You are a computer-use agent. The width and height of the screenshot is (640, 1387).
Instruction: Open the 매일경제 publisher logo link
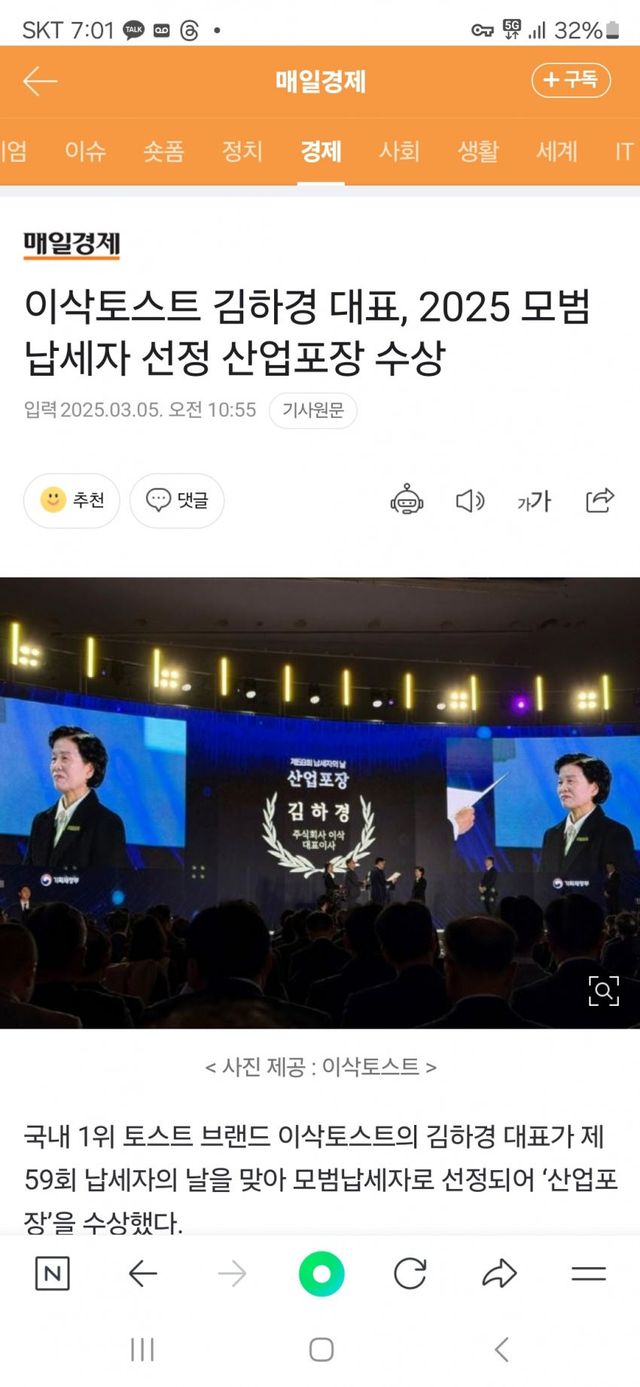click(x=72, y=243)
